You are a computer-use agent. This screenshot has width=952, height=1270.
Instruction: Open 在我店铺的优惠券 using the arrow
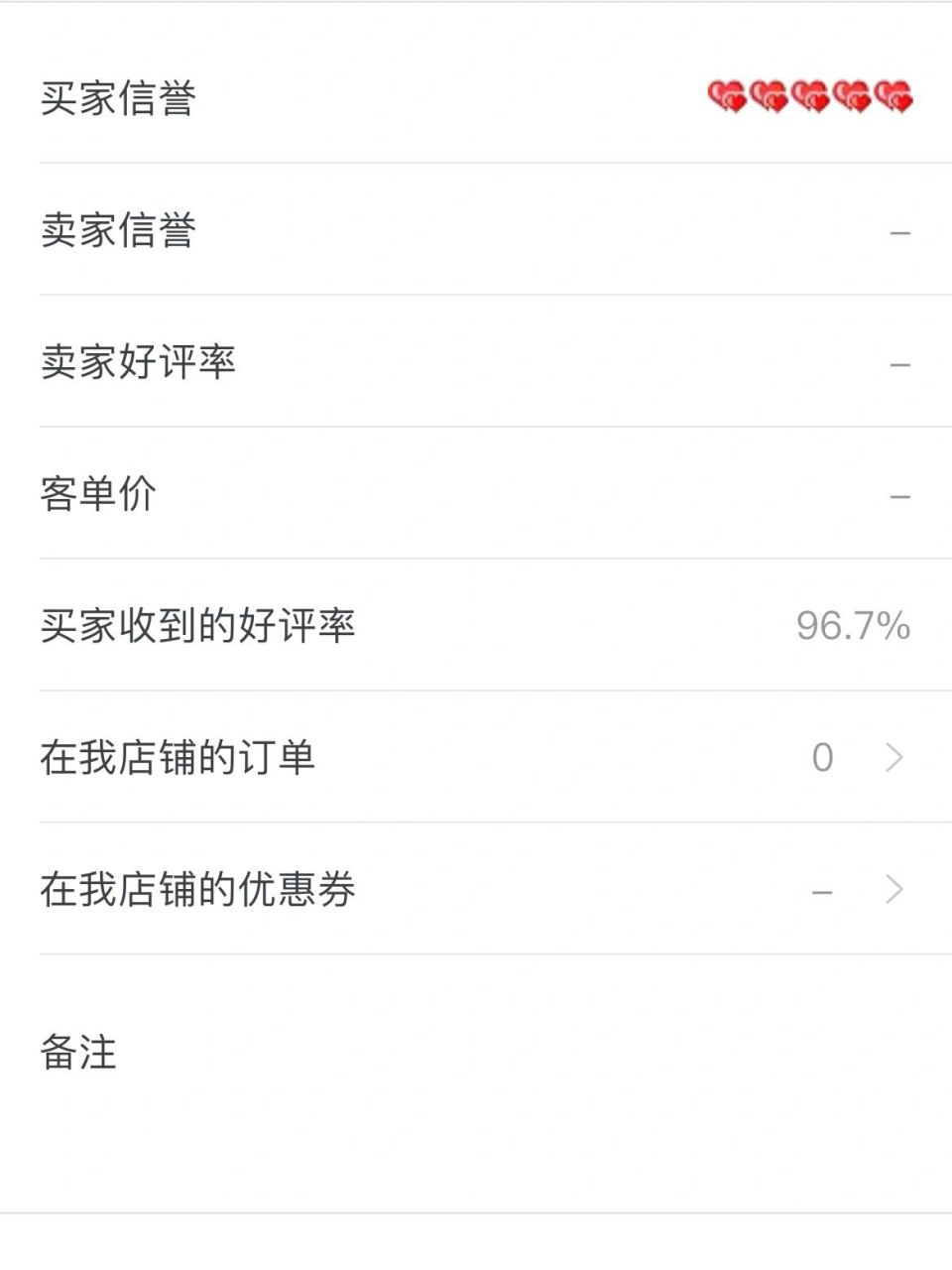point(893,890)
